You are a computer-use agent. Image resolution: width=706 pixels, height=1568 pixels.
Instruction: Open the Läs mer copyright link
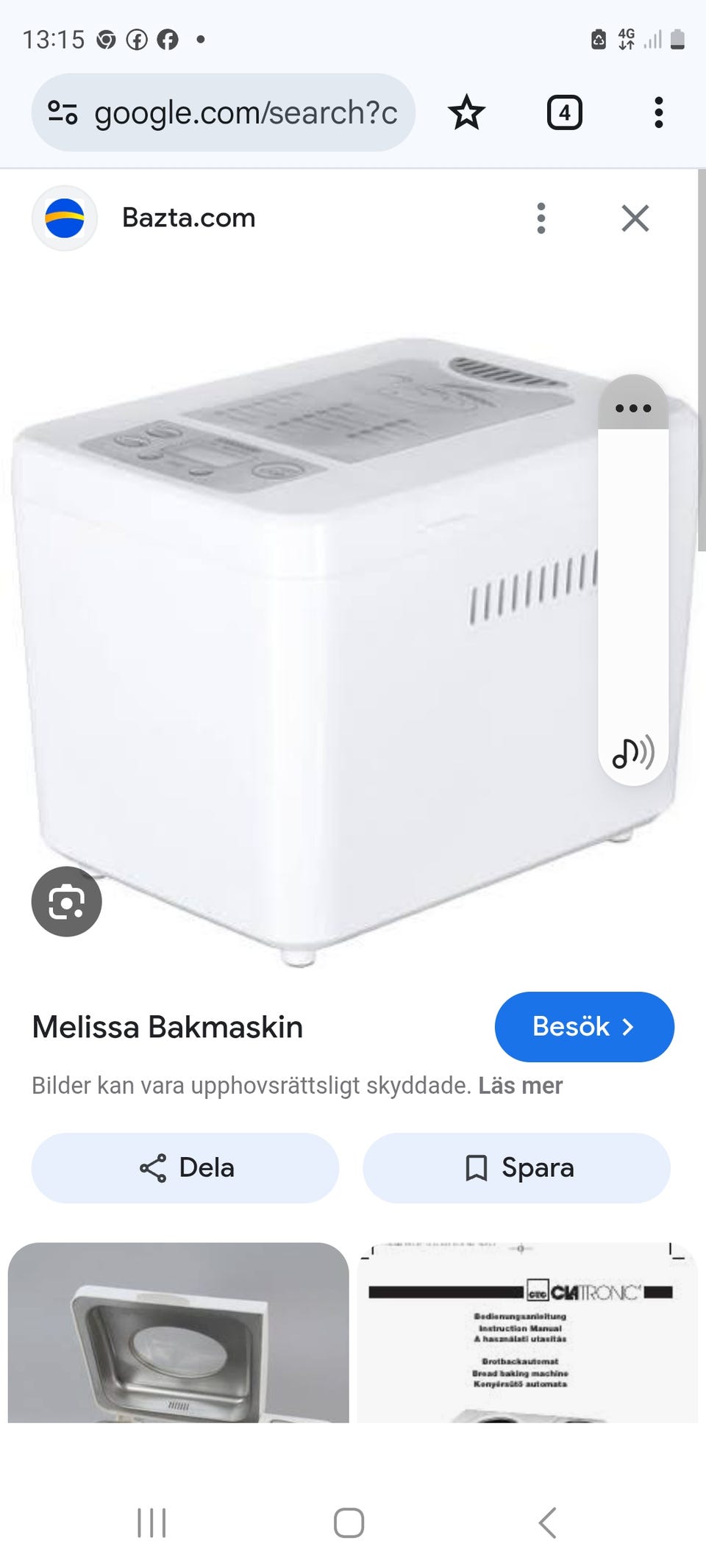[x=519, y=1085]
